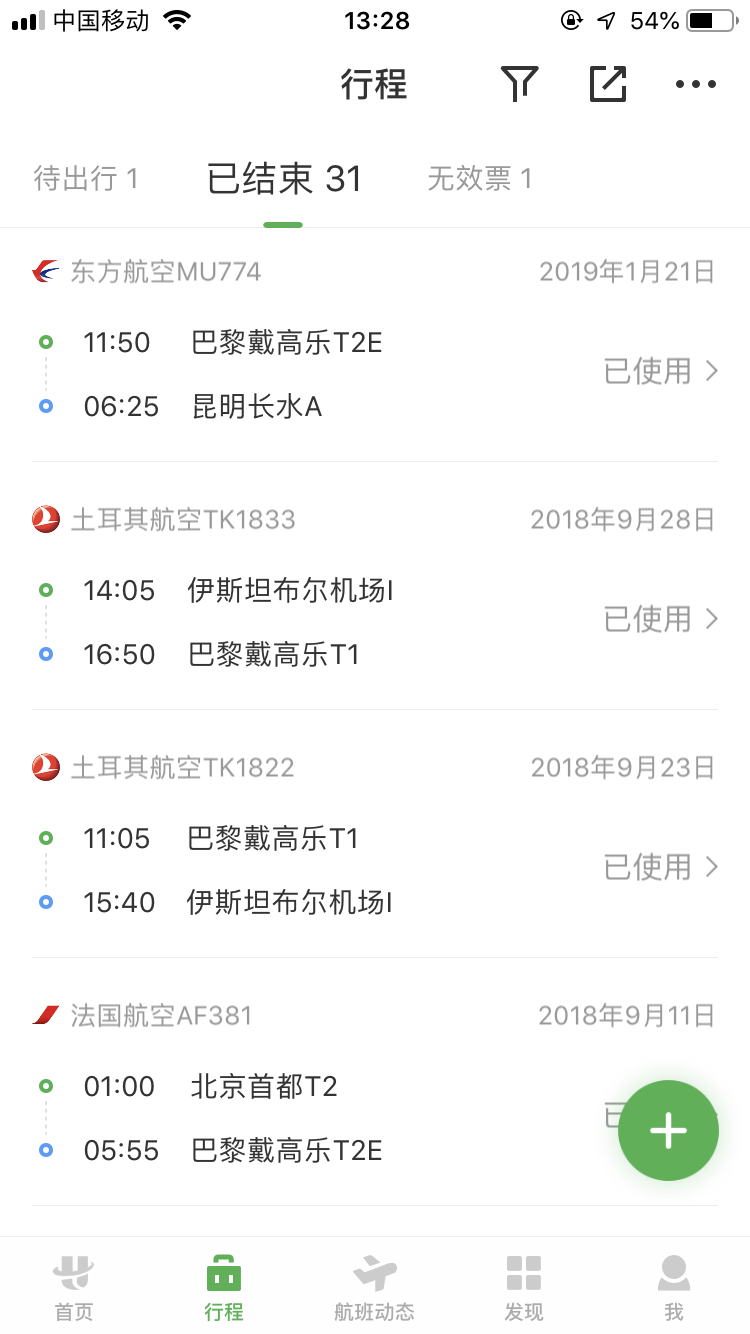This screenshot has width=750, height=1334.
Task: Tap the share/export icon next to 行程
Action: point(607,85)
